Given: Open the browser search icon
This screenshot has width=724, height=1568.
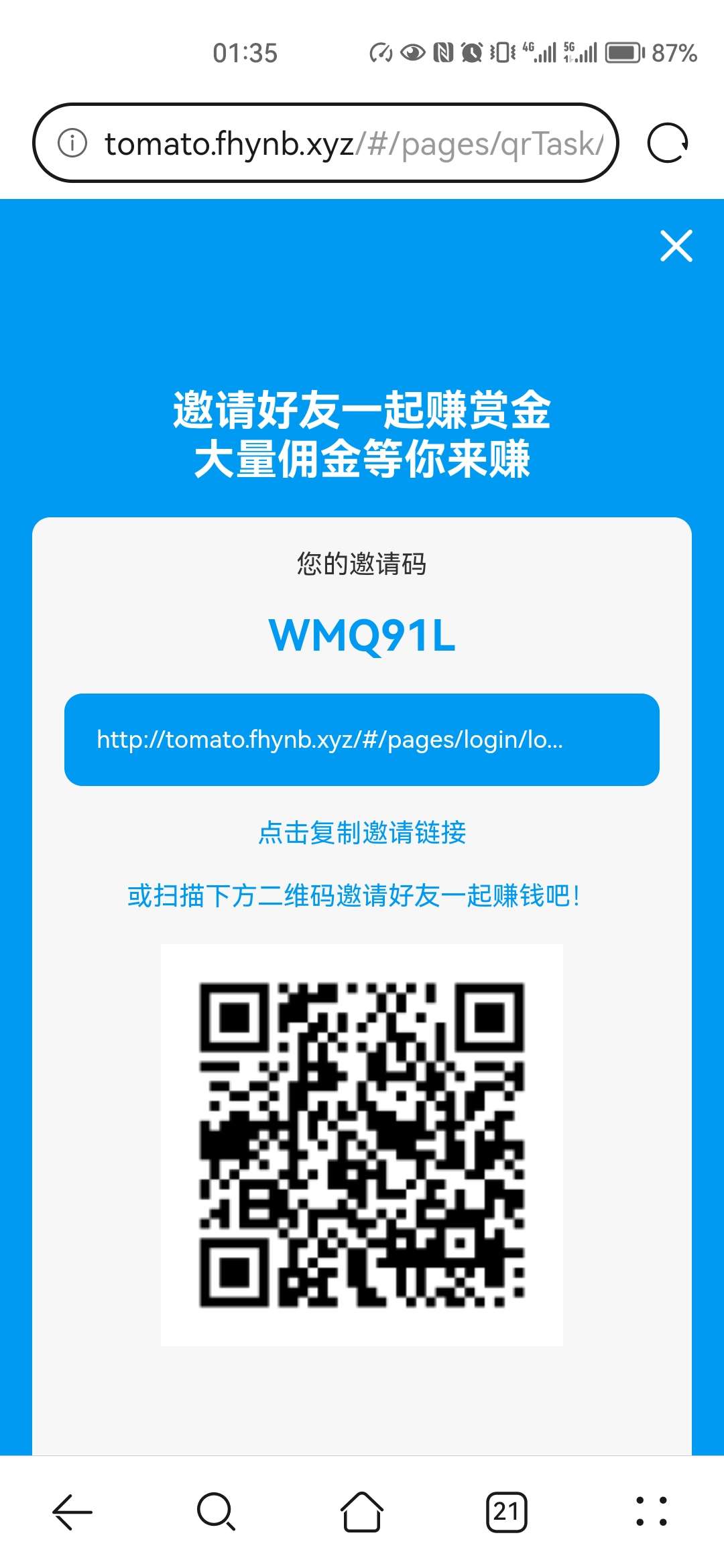Looking at the screenshot, I should coord(217,1512).
